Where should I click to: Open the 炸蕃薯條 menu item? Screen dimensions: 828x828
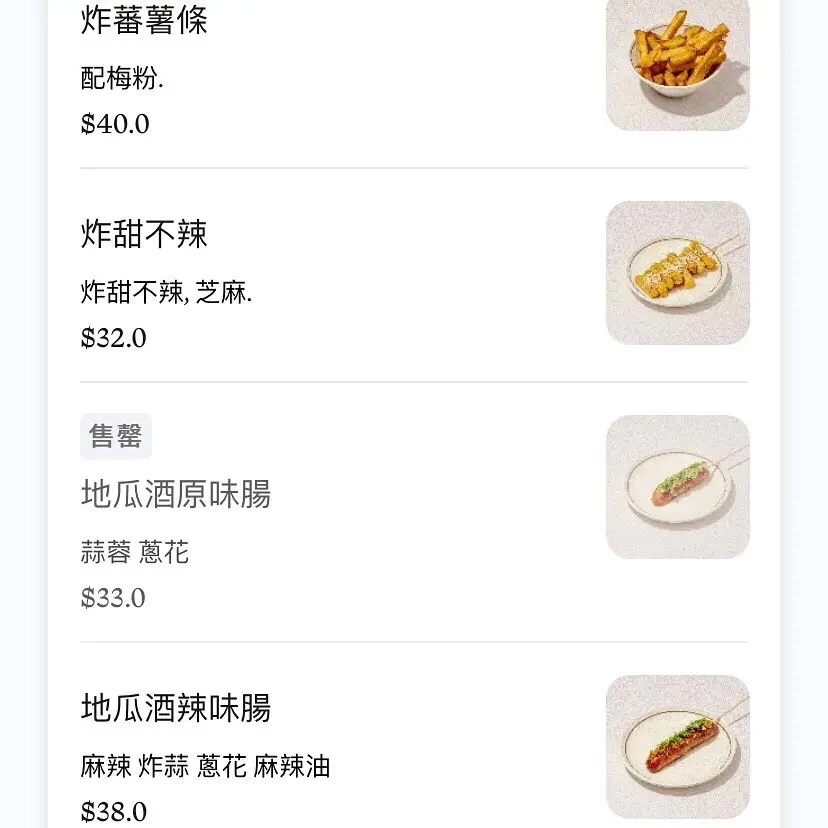[x=145, y=22]
